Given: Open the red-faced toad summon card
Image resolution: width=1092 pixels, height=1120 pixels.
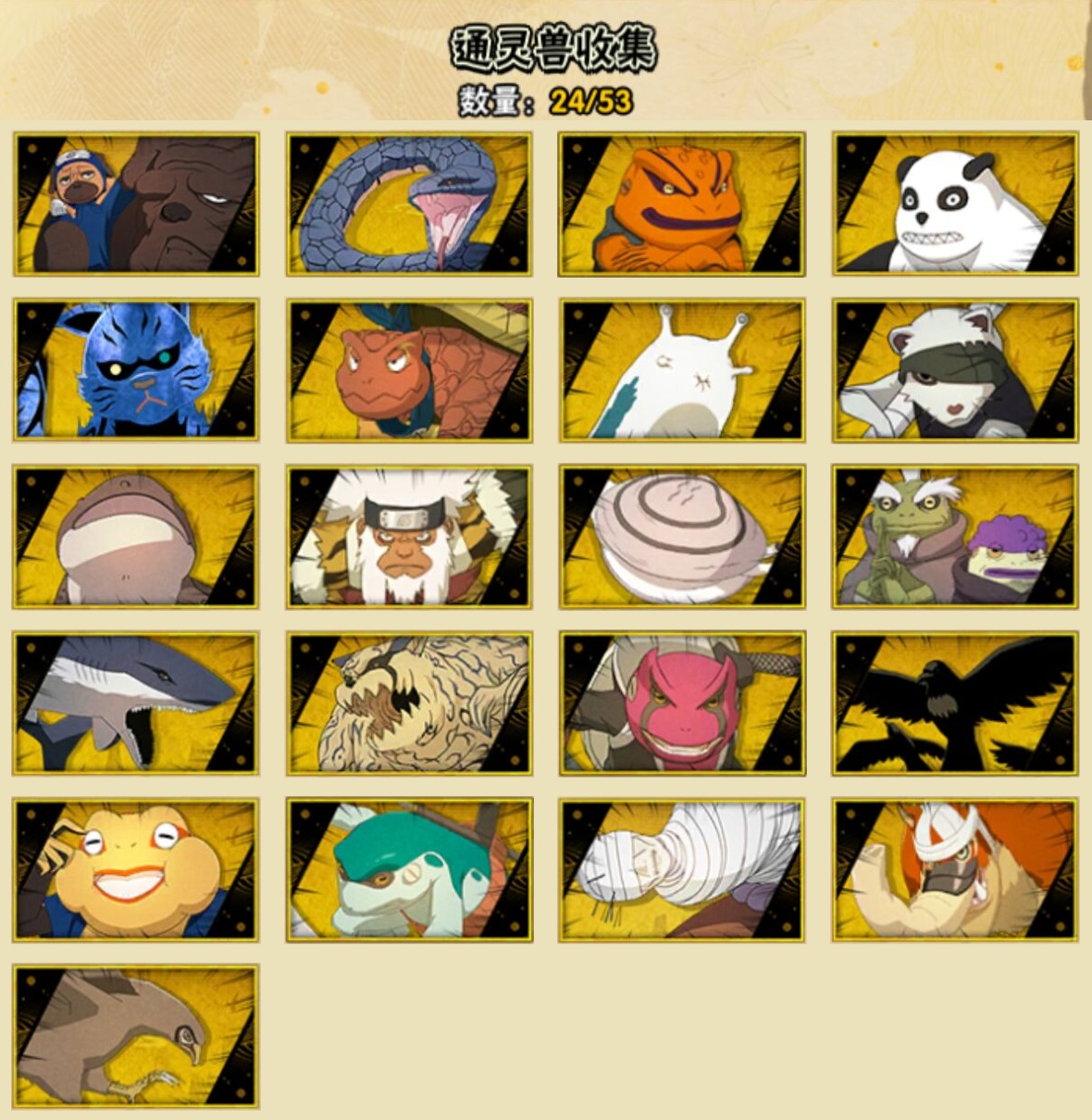Looking at the screenshot, I should click(682, 703).
